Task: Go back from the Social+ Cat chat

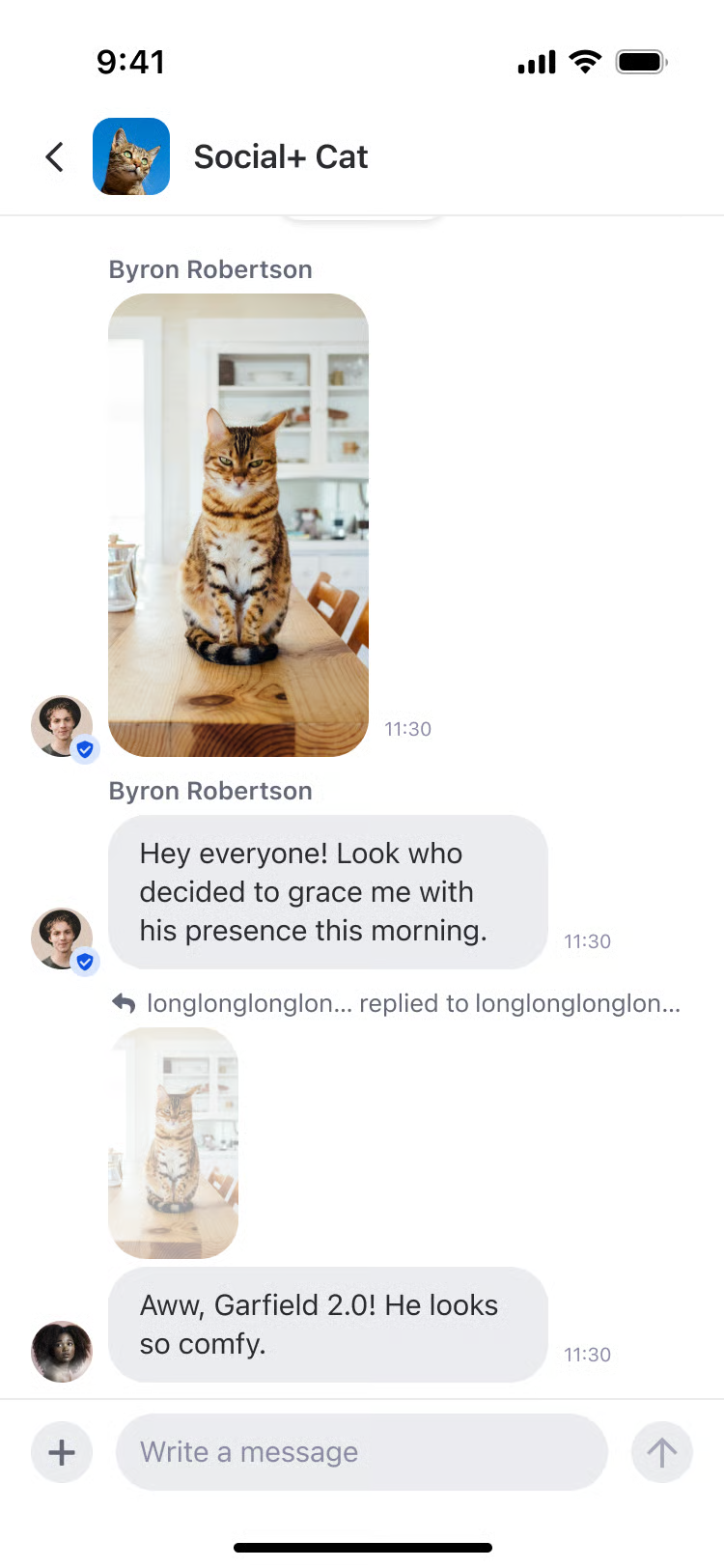Action: click(55, 156)
